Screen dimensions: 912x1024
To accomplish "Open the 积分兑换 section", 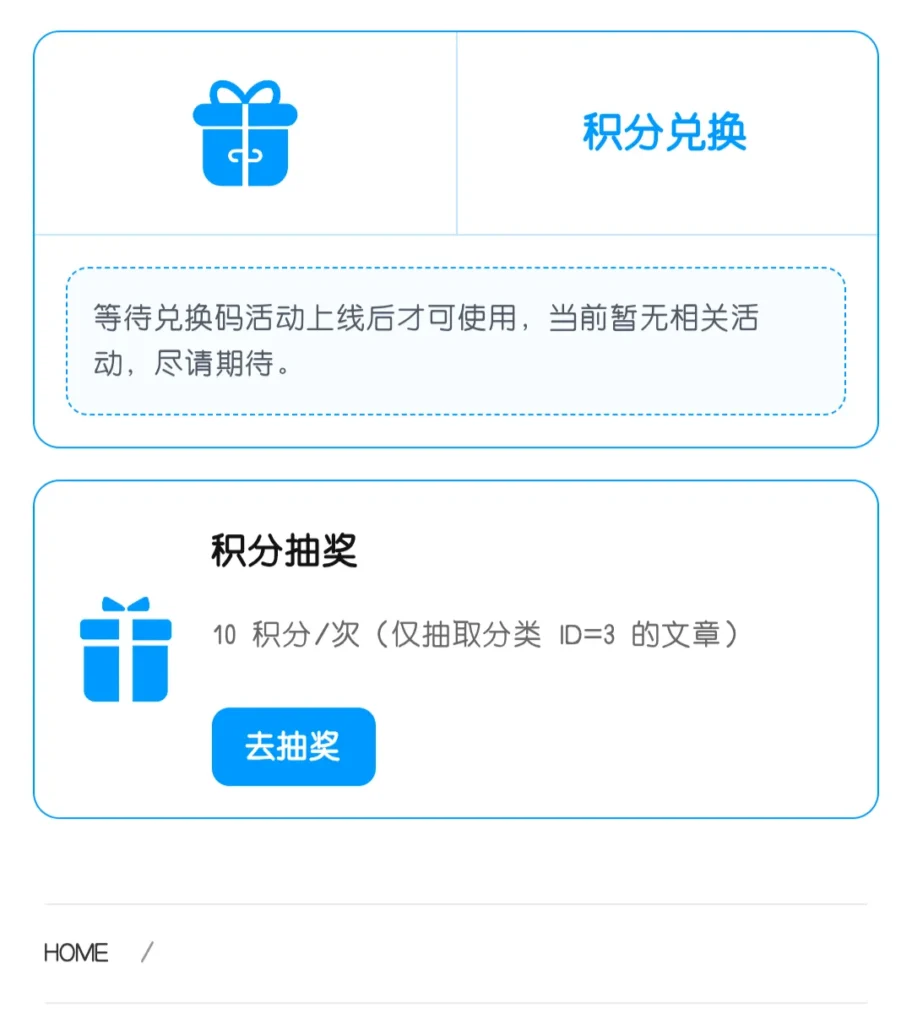I will point(665,133).
